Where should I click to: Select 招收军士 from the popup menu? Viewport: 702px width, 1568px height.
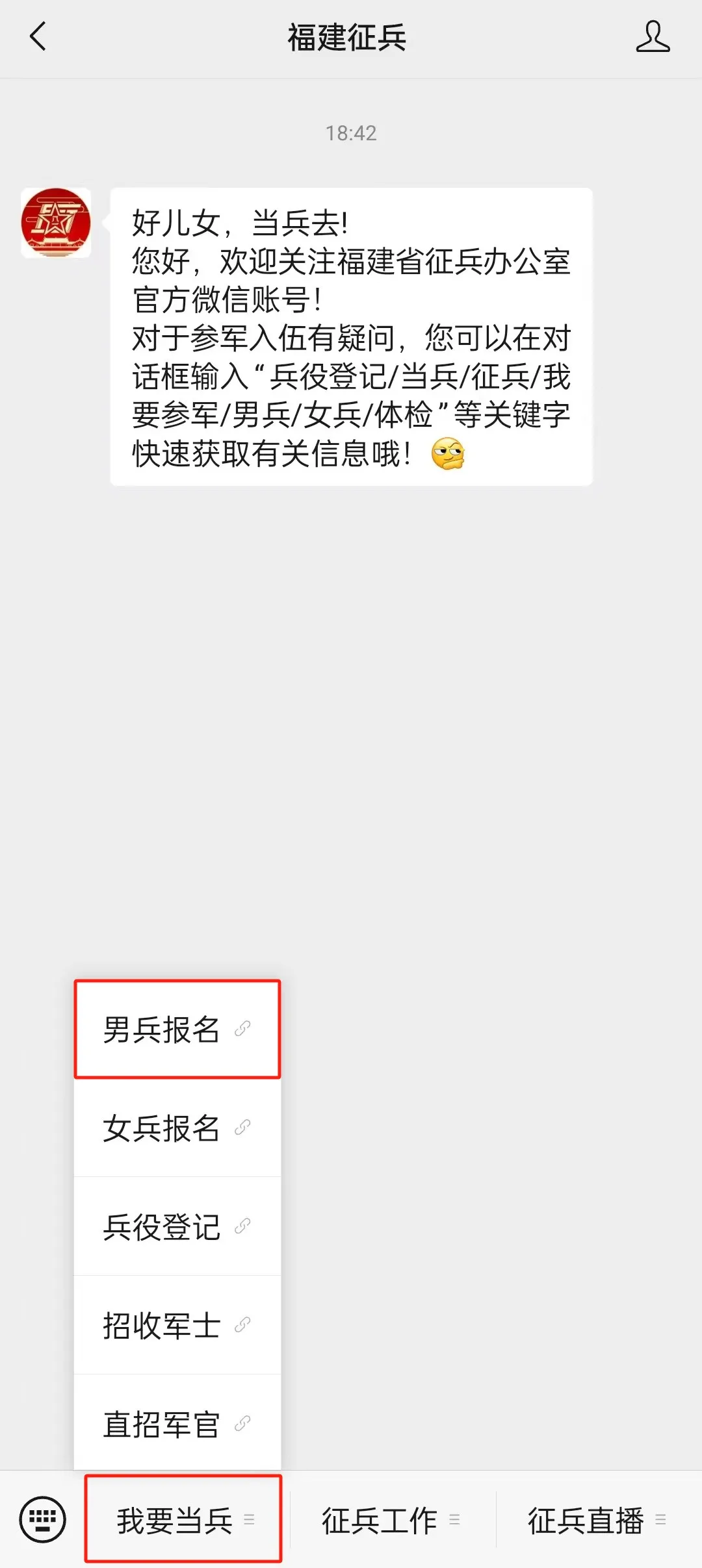(161, 1324)
